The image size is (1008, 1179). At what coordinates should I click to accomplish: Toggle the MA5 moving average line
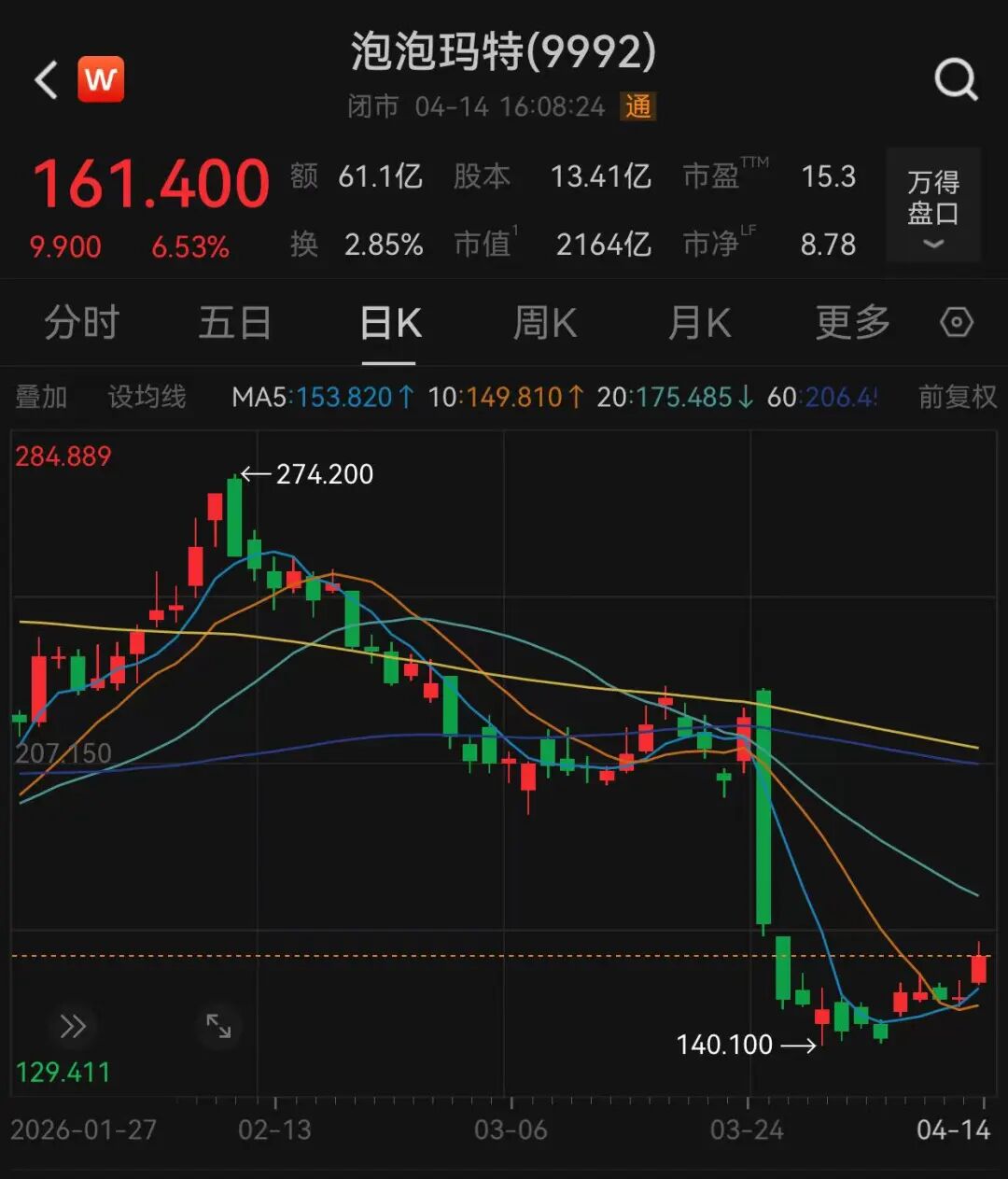point(313,397)
